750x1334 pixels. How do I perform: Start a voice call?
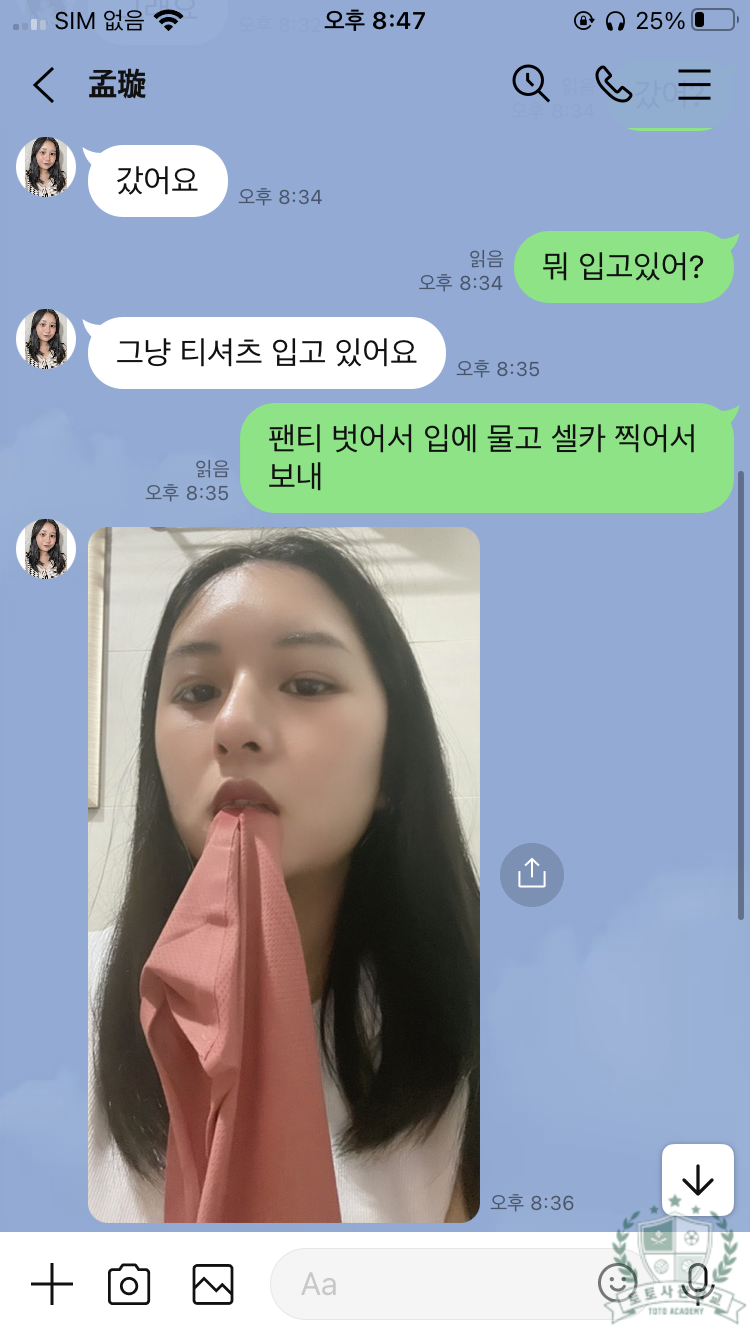tap(613, 84)
